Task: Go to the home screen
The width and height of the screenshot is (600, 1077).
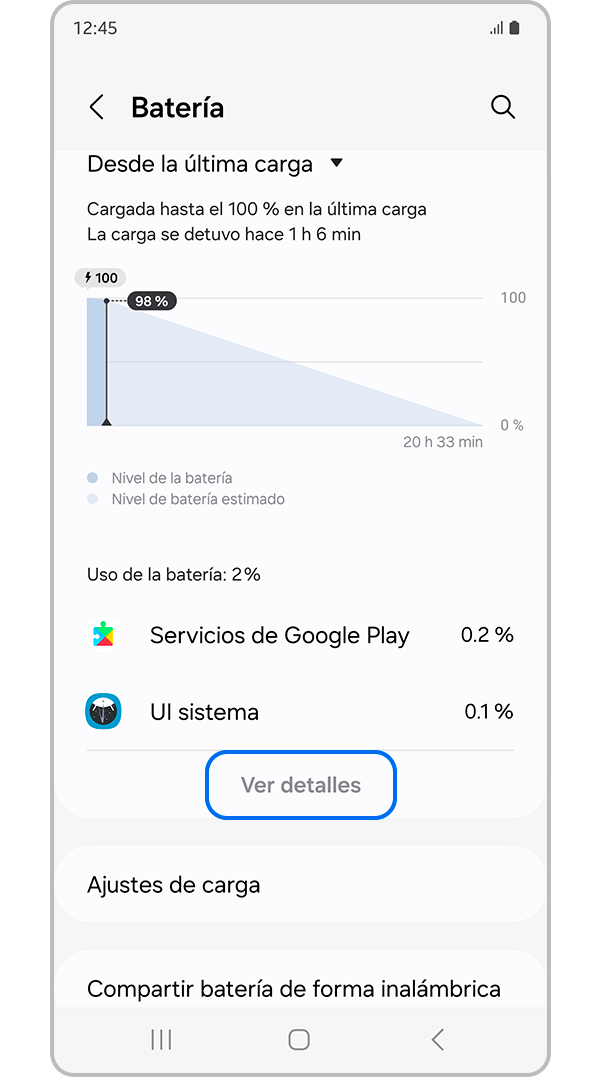Action: click(x=299, y=1040)
